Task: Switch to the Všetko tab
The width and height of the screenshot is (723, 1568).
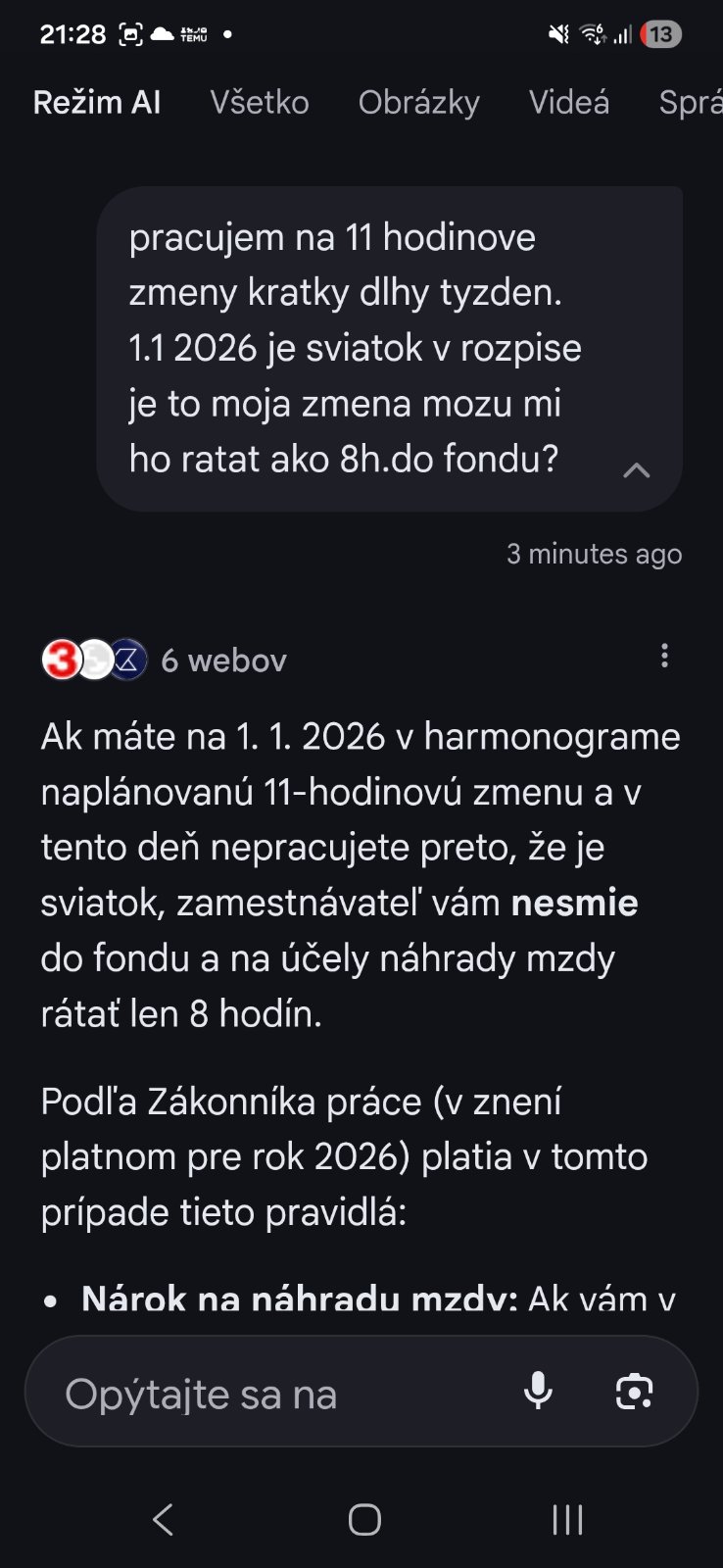Action: (x=260, y=102)
